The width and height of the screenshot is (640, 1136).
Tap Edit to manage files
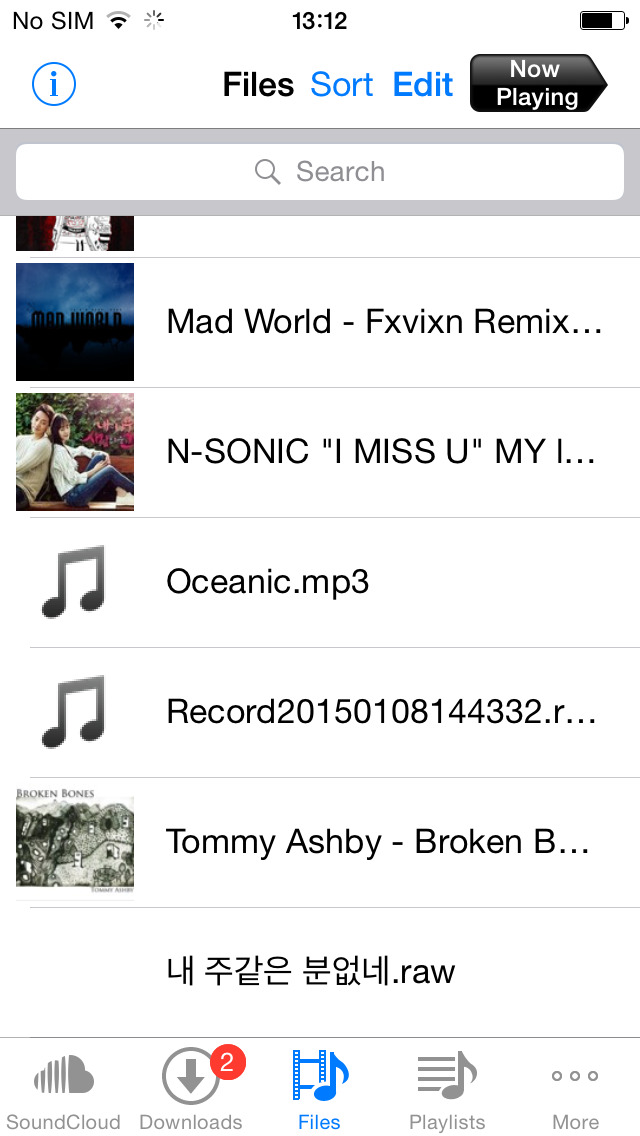click(x=423, y=85)
